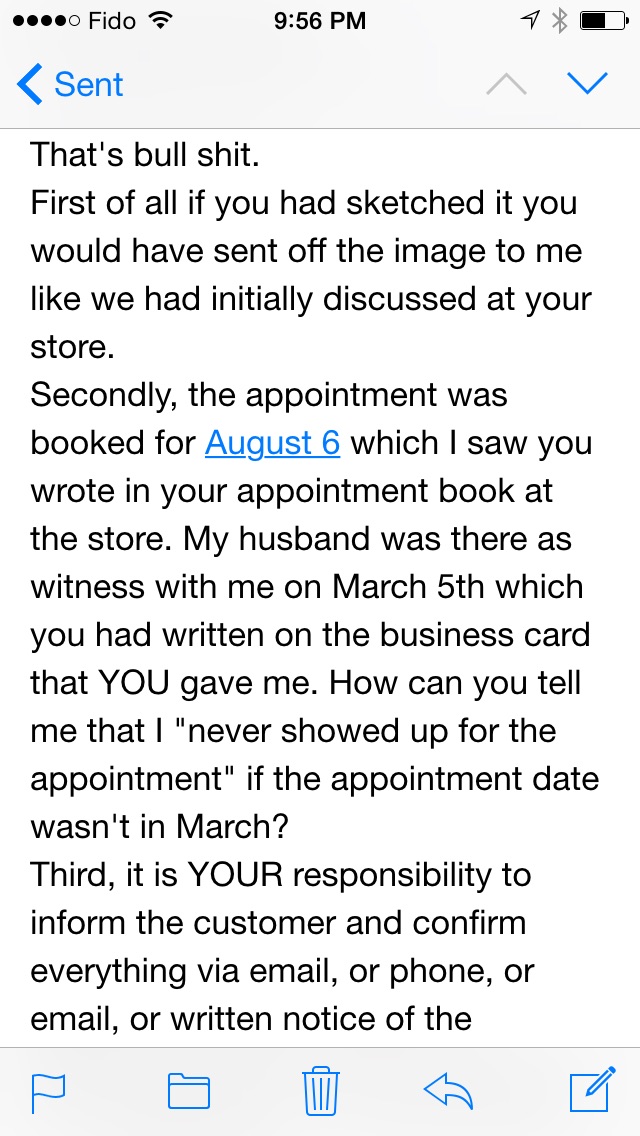Open the August 6 date link
The image size is (640, 1136).
[272, 443]
